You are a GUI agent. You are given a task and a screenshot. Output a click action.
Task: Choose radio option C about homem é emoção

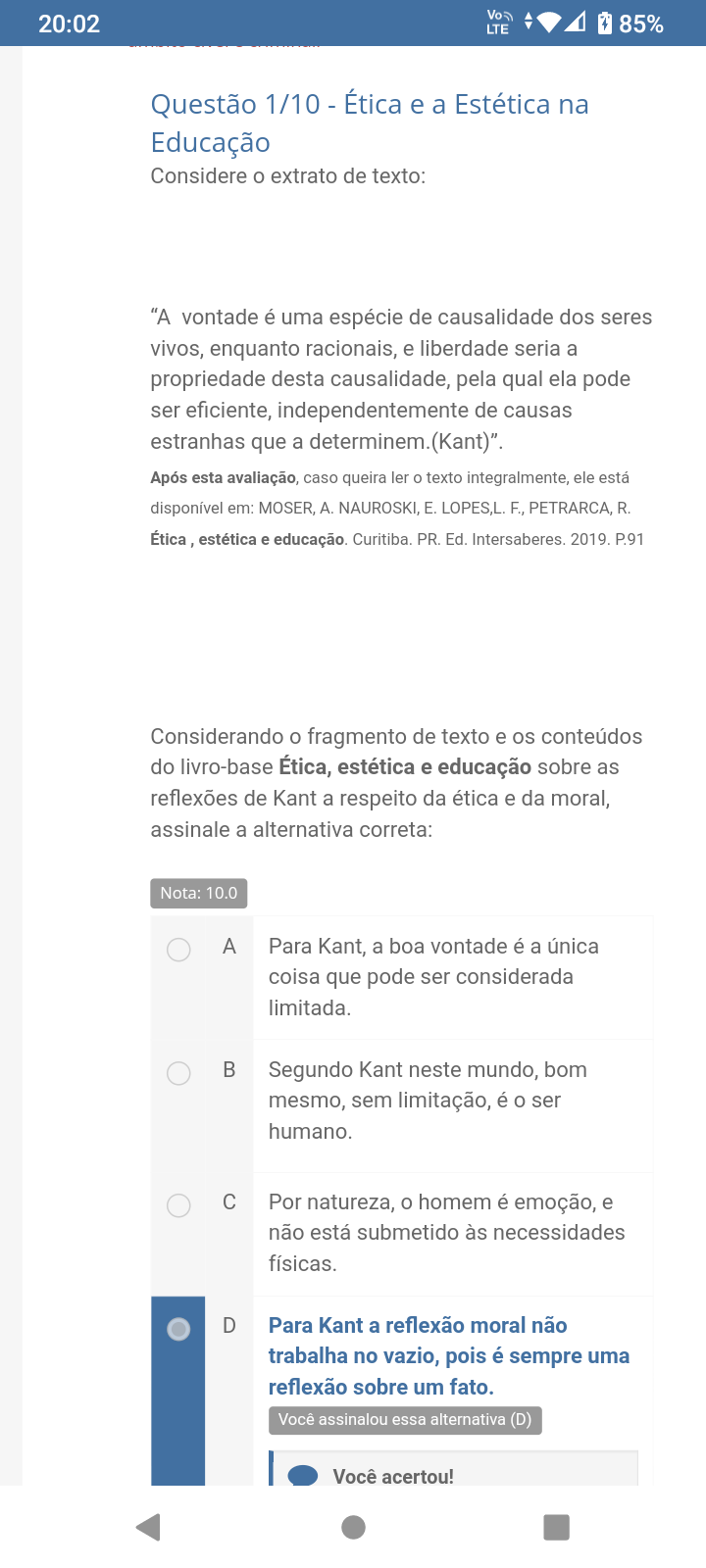[178, 1205]
